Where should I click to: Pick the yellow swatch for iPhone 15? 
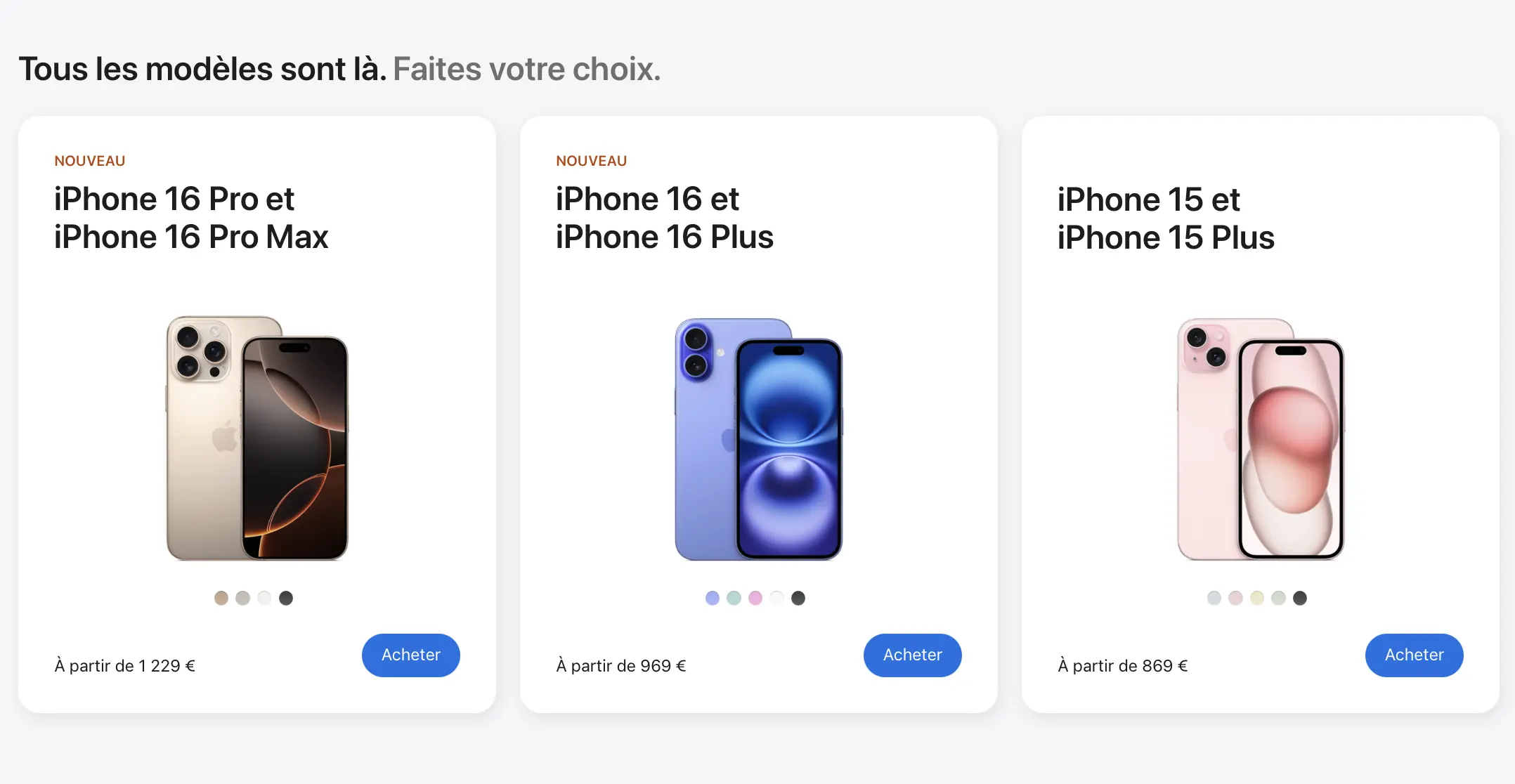coord(1257,598)
